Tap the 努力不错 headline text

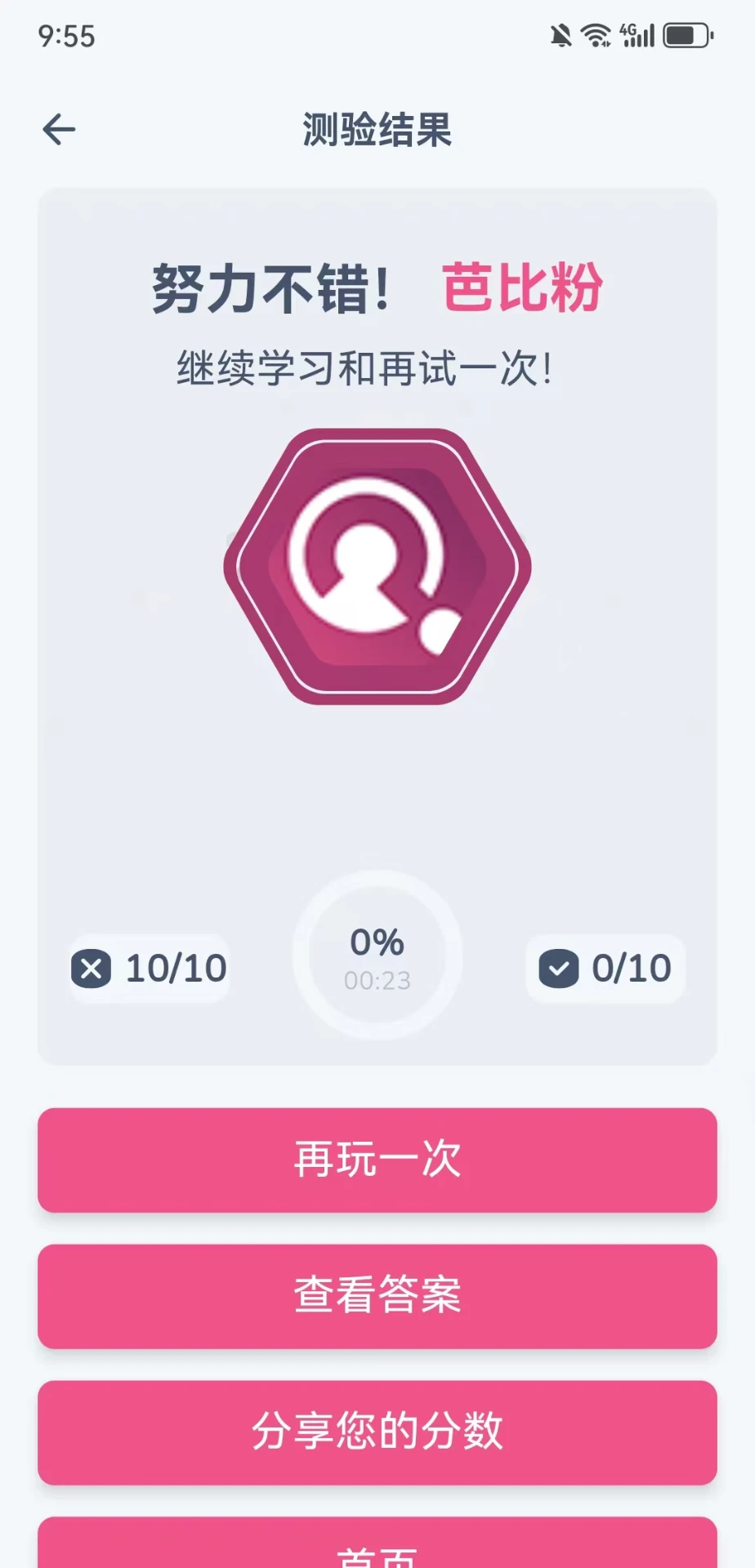[270, 287]
